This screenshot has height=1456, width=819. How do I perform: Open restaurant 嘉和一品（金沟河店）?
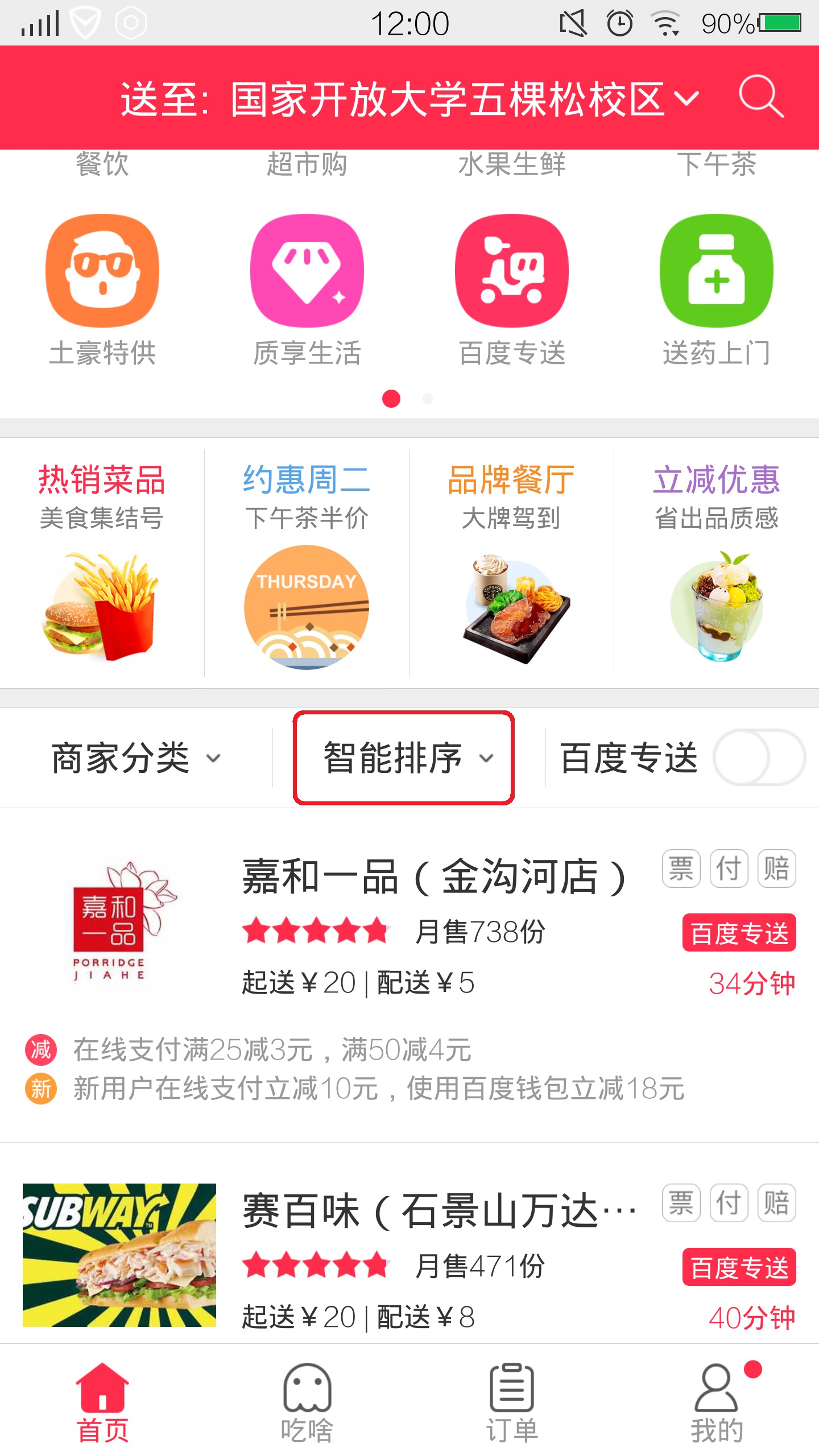click(x=432, y=877)
